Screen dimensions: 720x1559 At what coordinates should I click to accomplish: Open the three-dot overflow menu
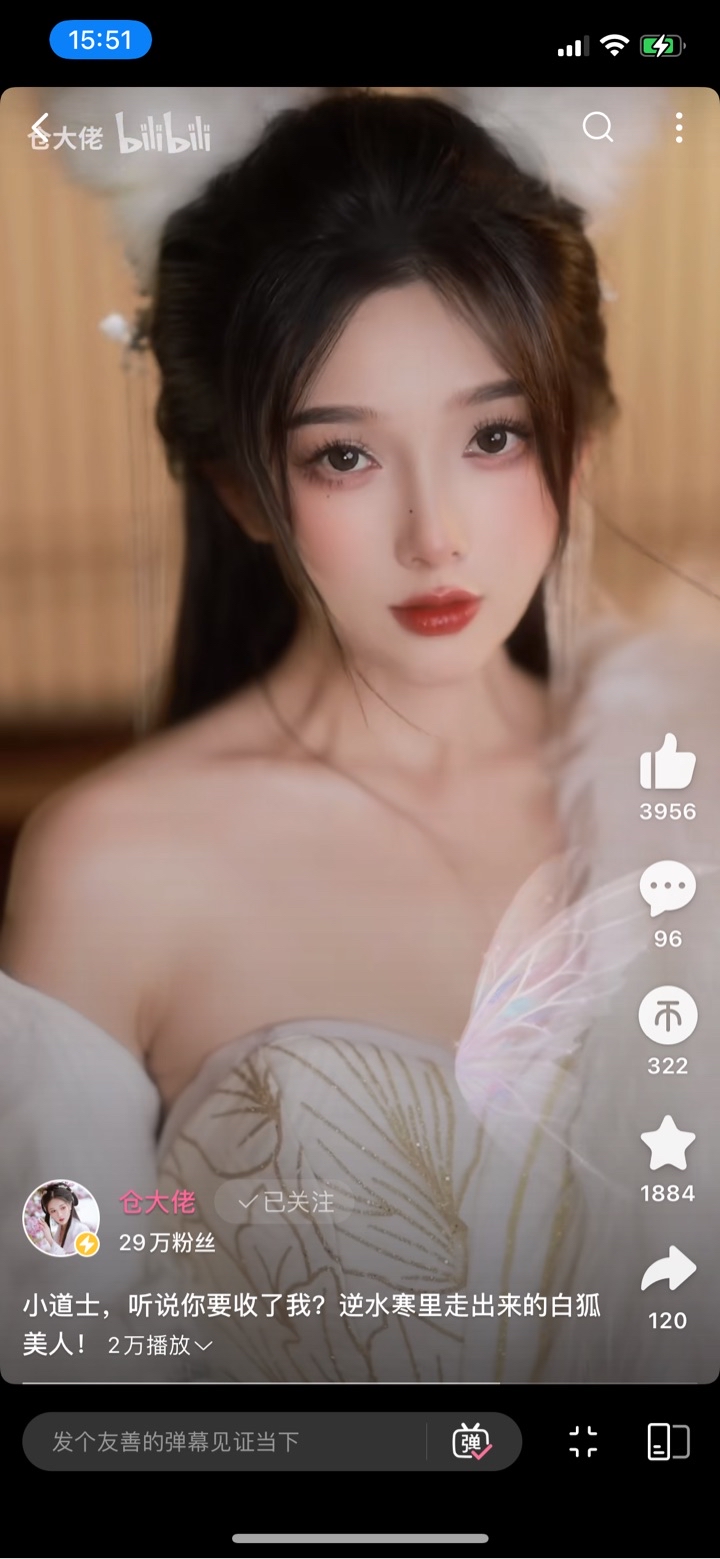pyautogui.click(x=679, y=127)
